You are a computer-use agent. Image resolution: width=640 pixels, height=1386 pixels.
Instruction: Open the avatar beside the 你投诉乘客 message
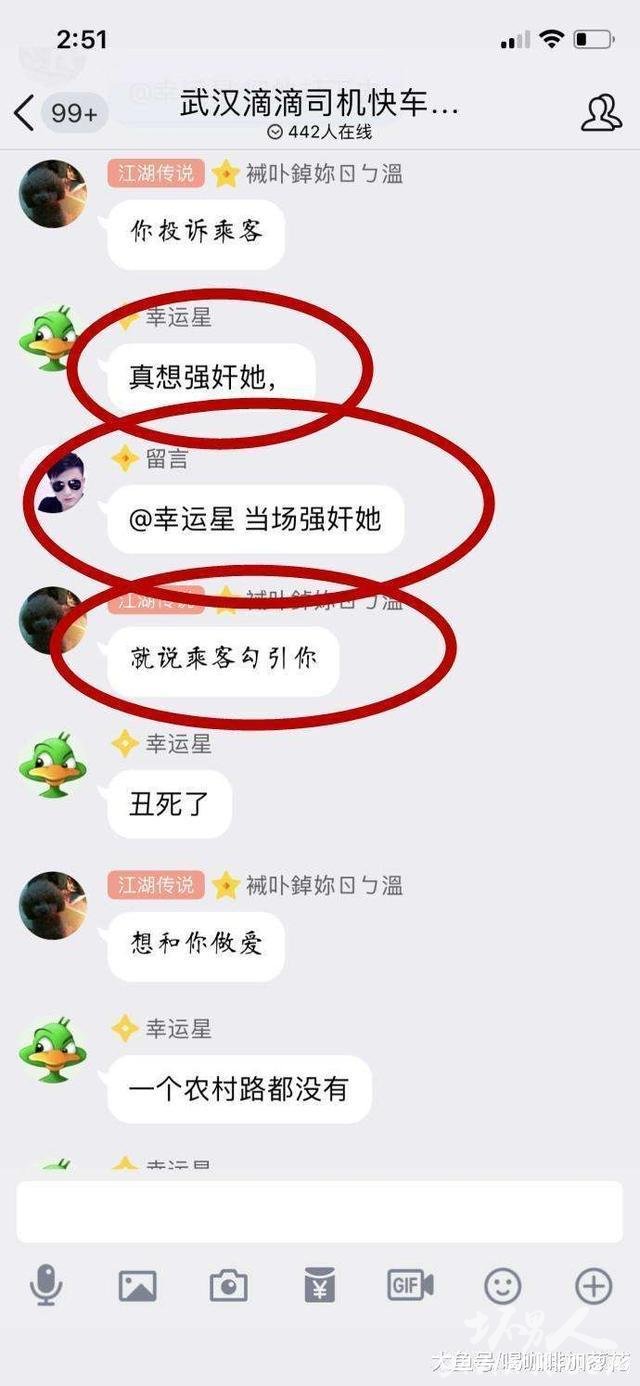point(52,194)
